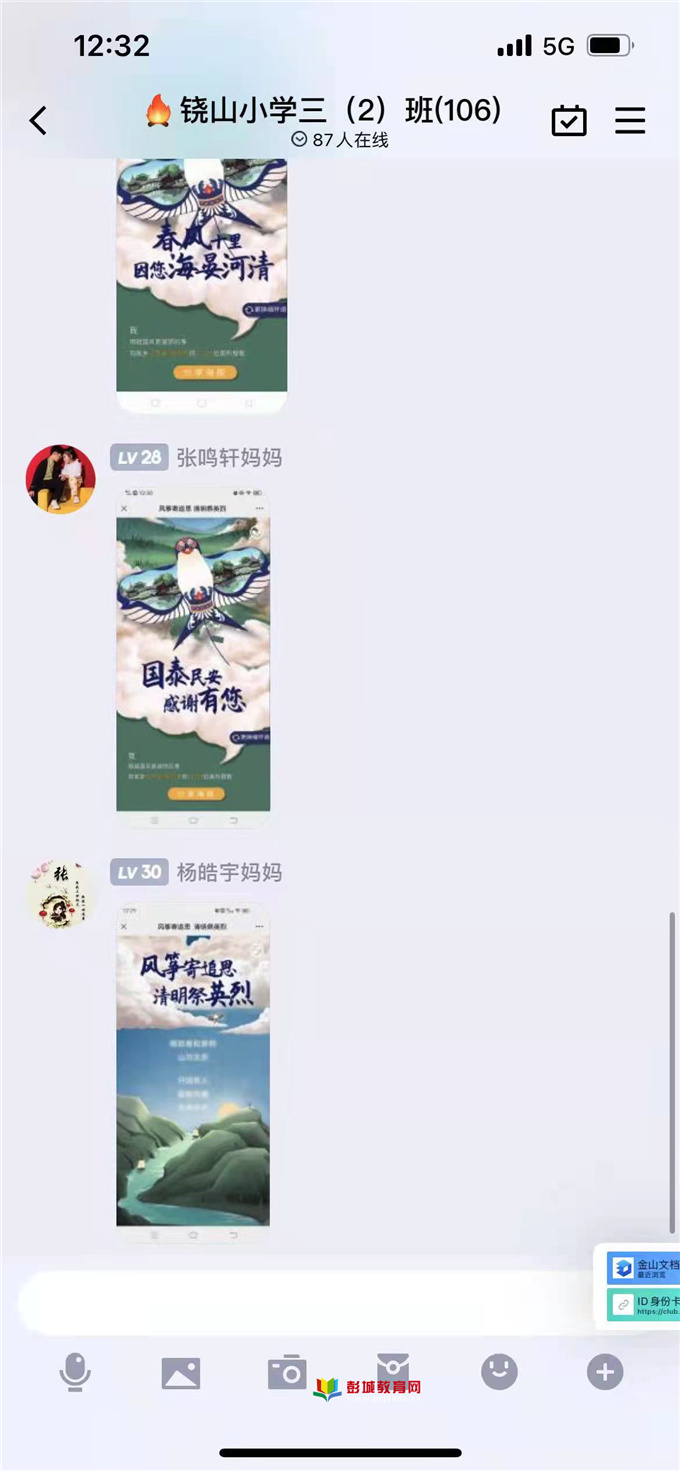Send a red packet

pyautogui.click(x=393, y=1366)
